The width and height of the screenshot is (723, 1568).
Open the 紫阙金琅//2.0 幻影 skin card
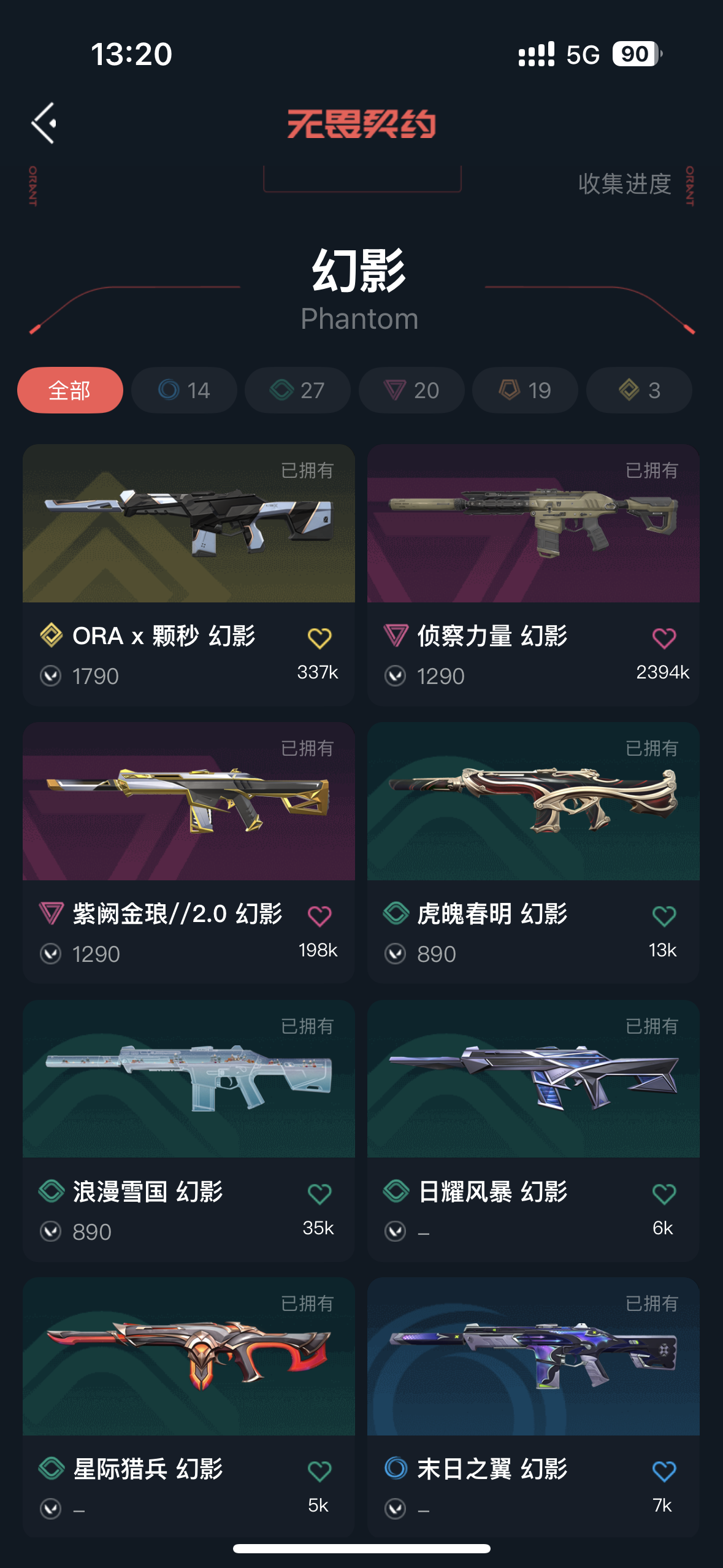[x=188, y=802]
